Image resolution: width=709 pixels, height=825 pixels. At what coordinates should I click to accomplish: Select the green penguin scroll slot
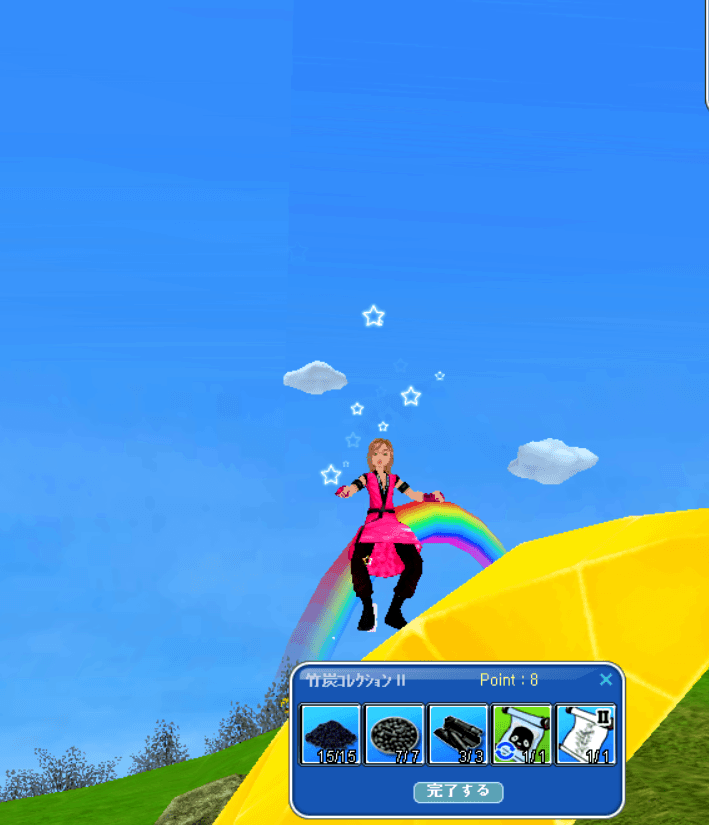coord(522,734)
